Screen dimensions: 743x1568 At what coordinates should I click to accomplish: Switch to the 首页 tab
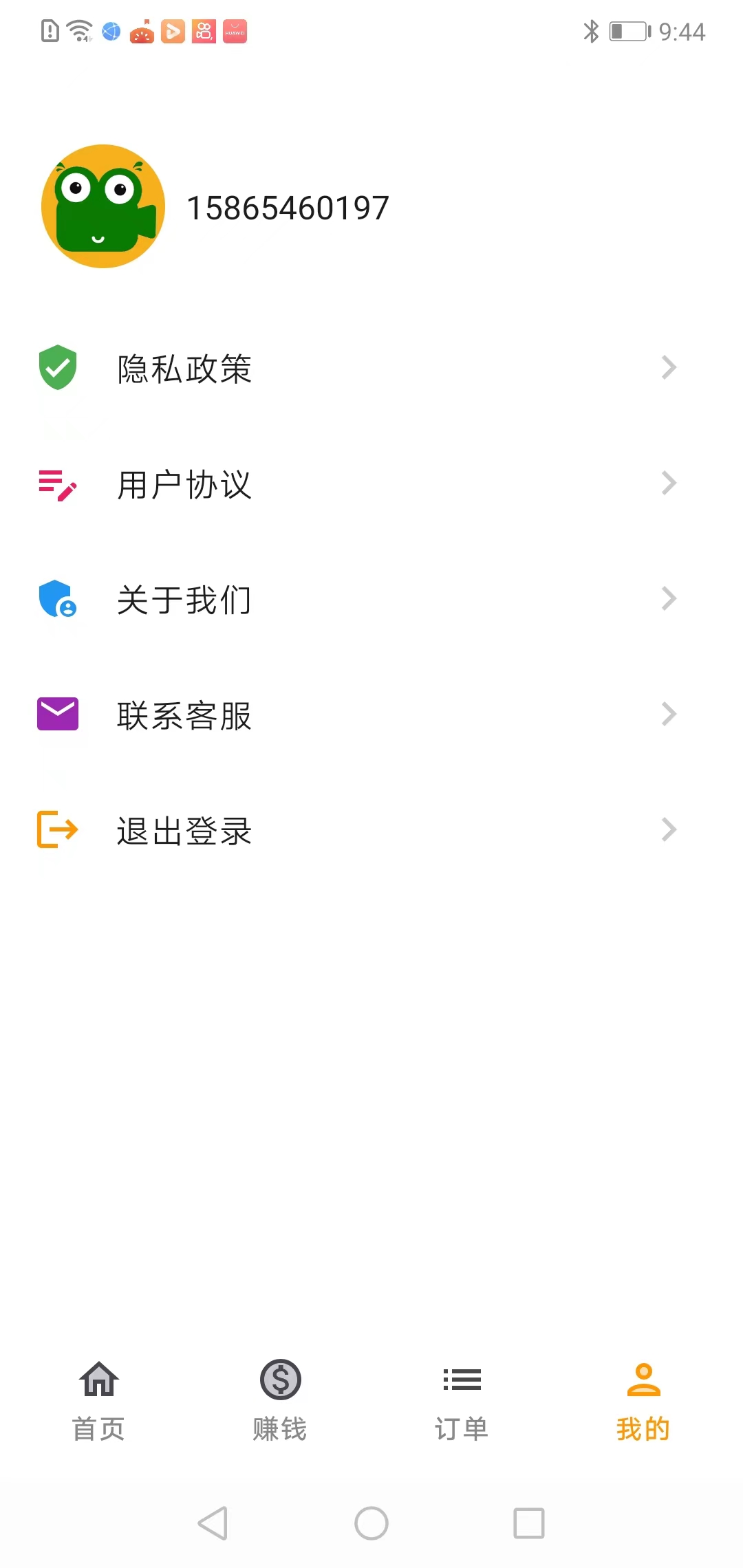[x=97, y=1396]
